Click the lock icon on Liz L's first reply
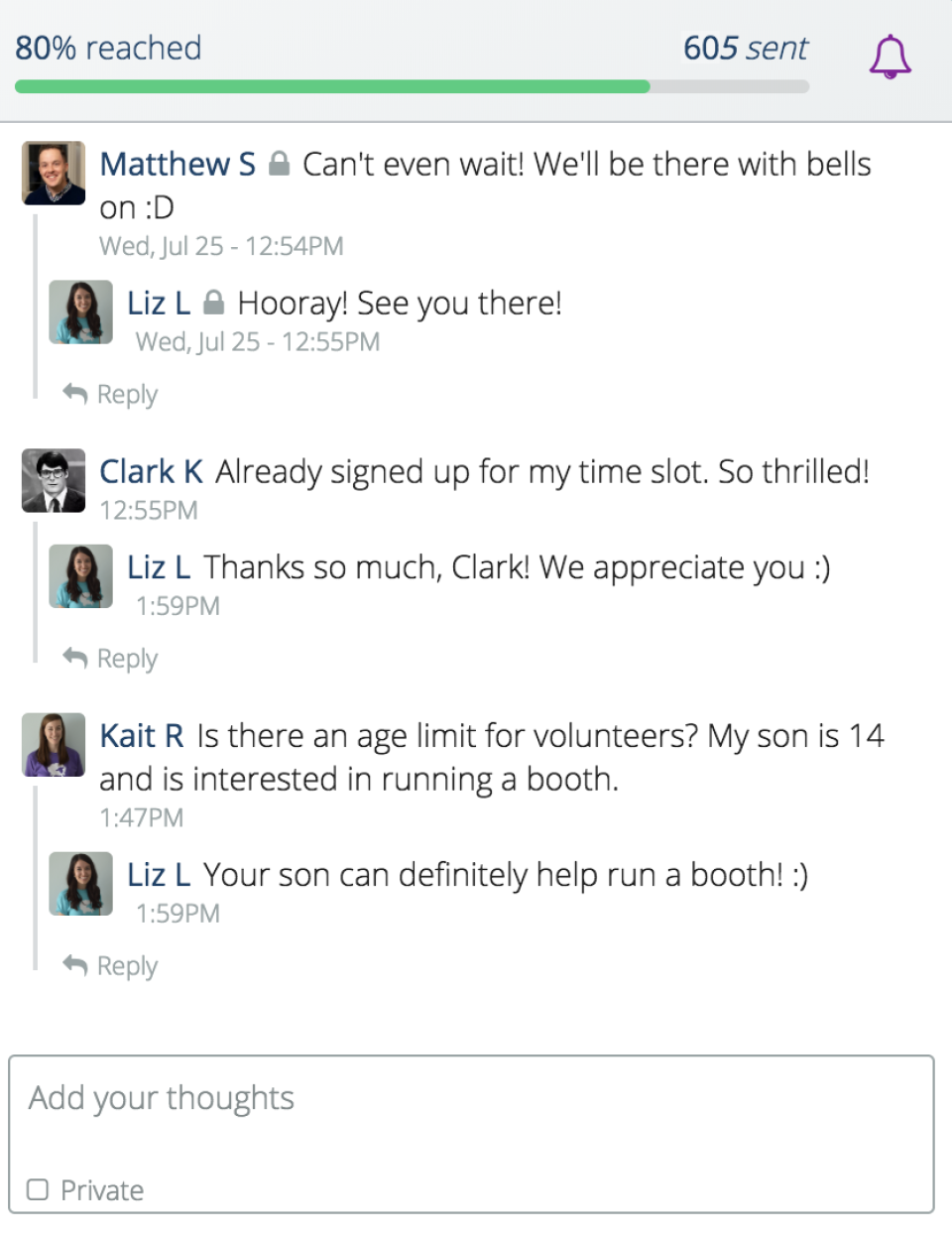The height and width of the screenshot is (1239, 952). pos(214,302)
